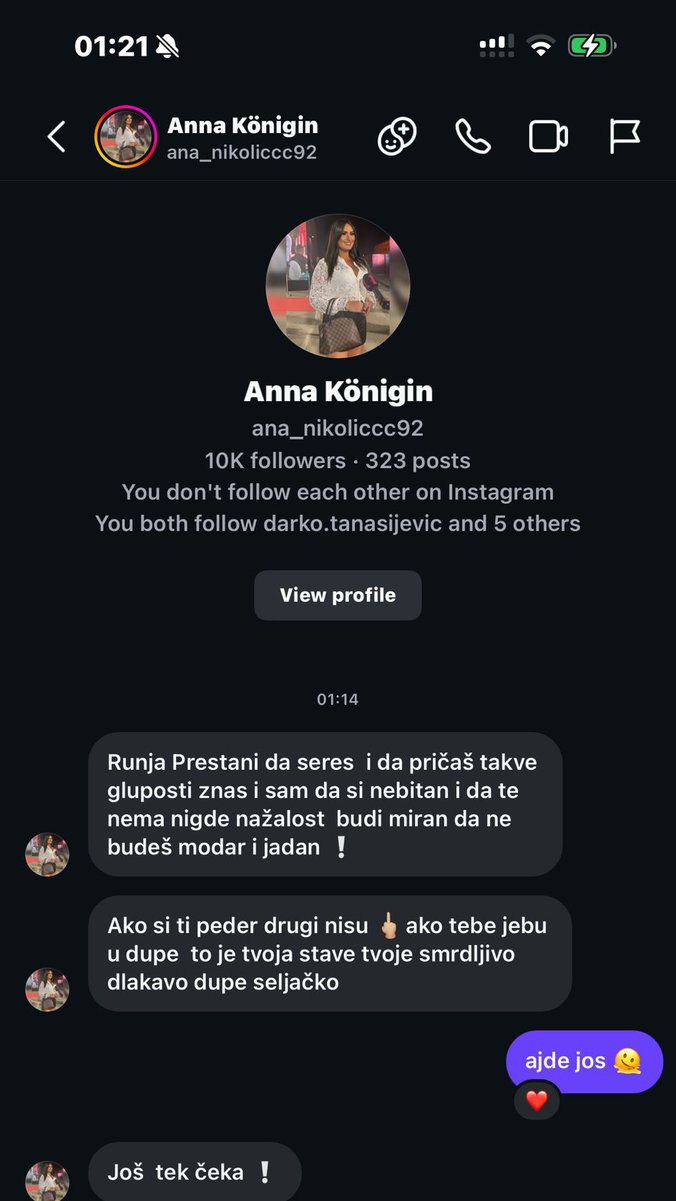
Task: Go back to the inbox list
Action: pyautogui.click(x=57, y=137)
